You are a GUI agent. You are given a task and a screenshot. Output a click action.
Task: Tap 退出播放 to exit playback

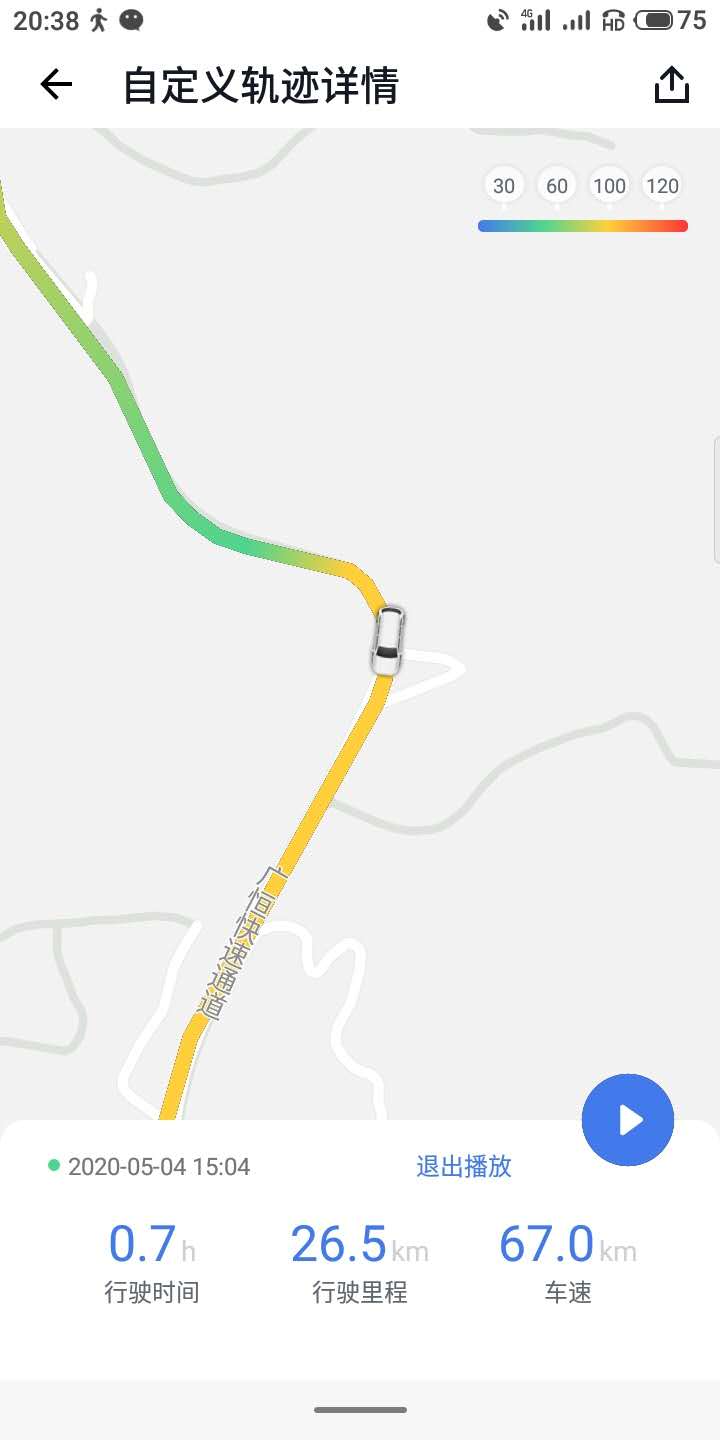464,1166
